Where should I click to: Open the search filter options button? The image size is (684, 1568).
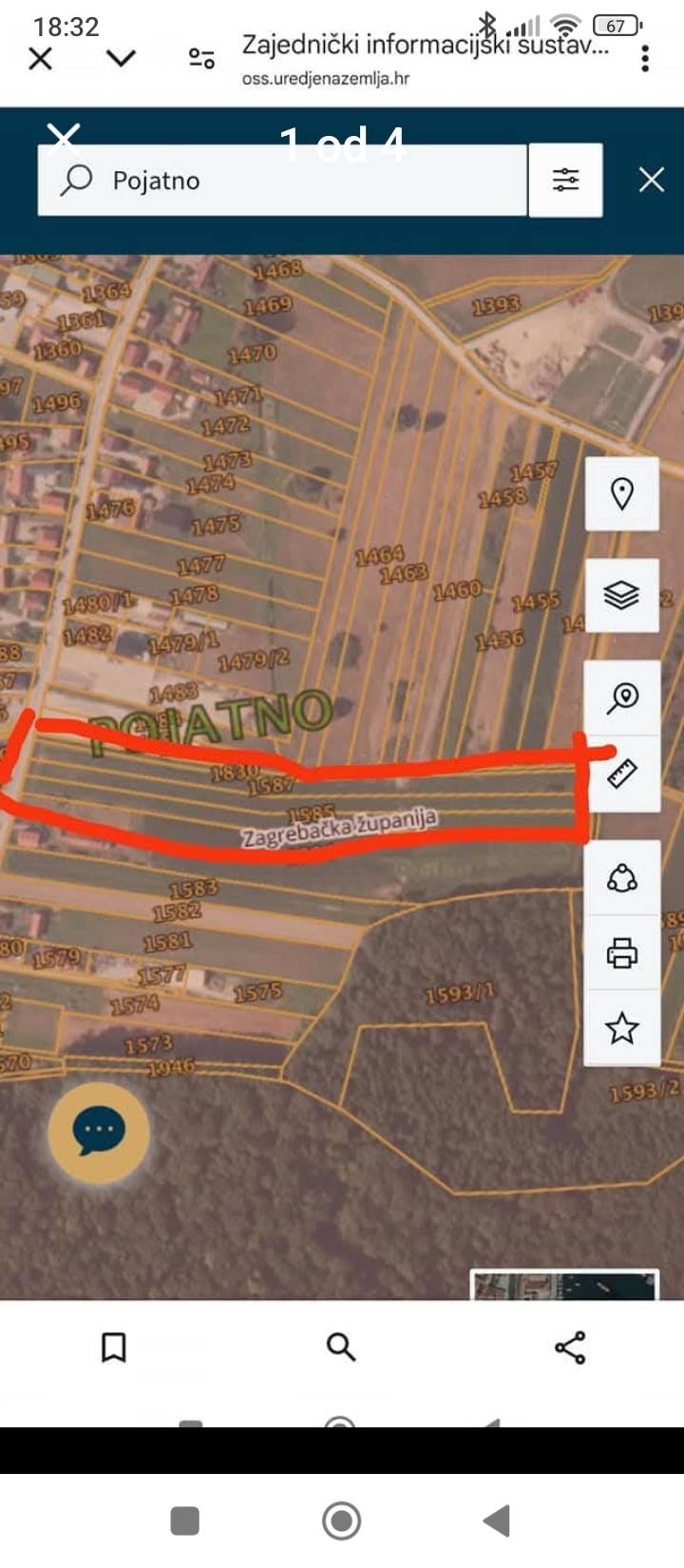tap(565, 180)
